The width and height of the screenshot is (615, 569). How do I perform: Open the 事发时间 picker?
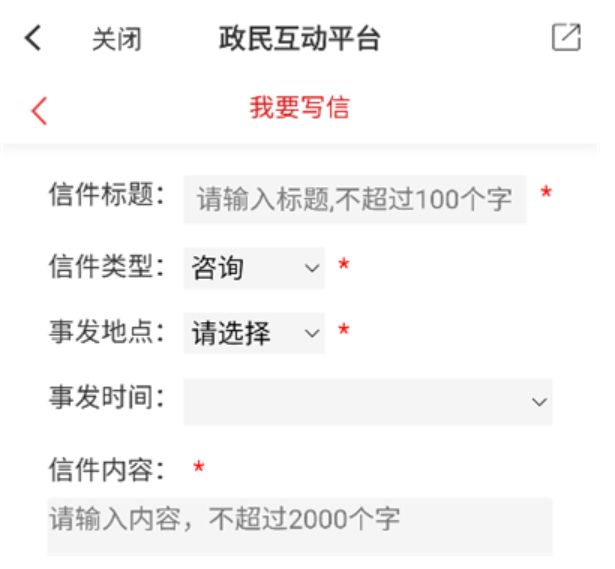click(x=367, y=400)
